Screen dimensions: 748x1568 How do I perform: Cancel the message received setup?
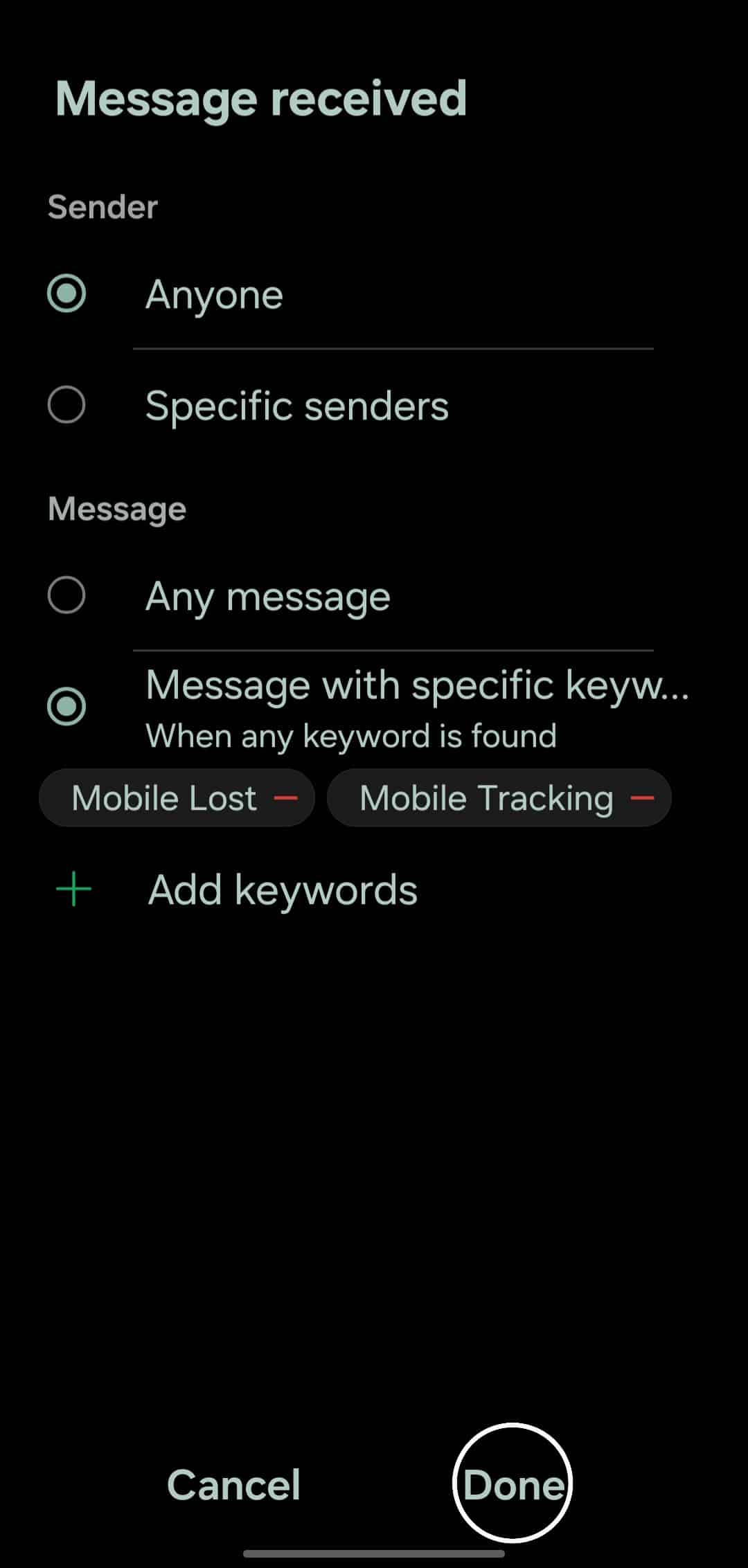(x=234, y=1485)
